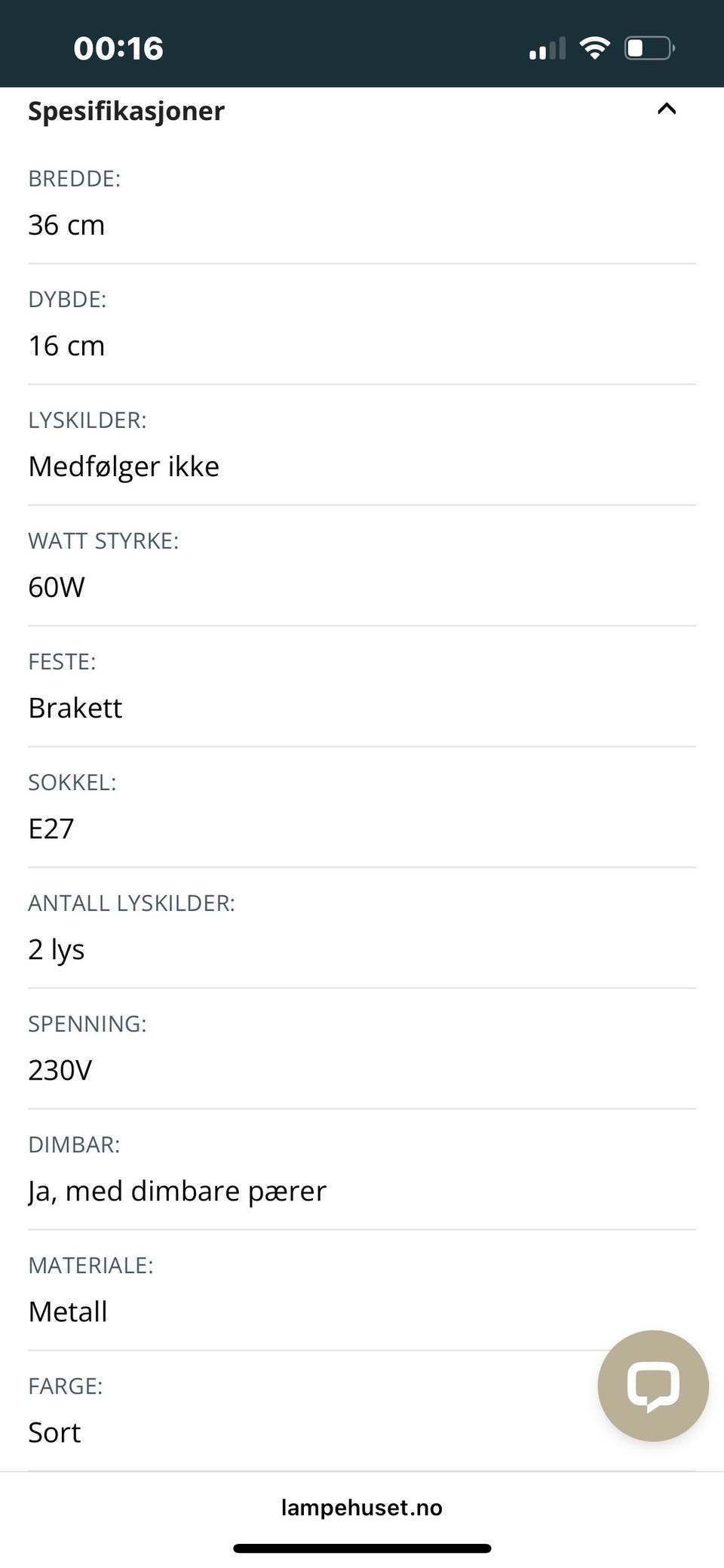
Task: Select the ANTALL LYSKILDER '2 lys' row
Action: (x=56, y=948)
